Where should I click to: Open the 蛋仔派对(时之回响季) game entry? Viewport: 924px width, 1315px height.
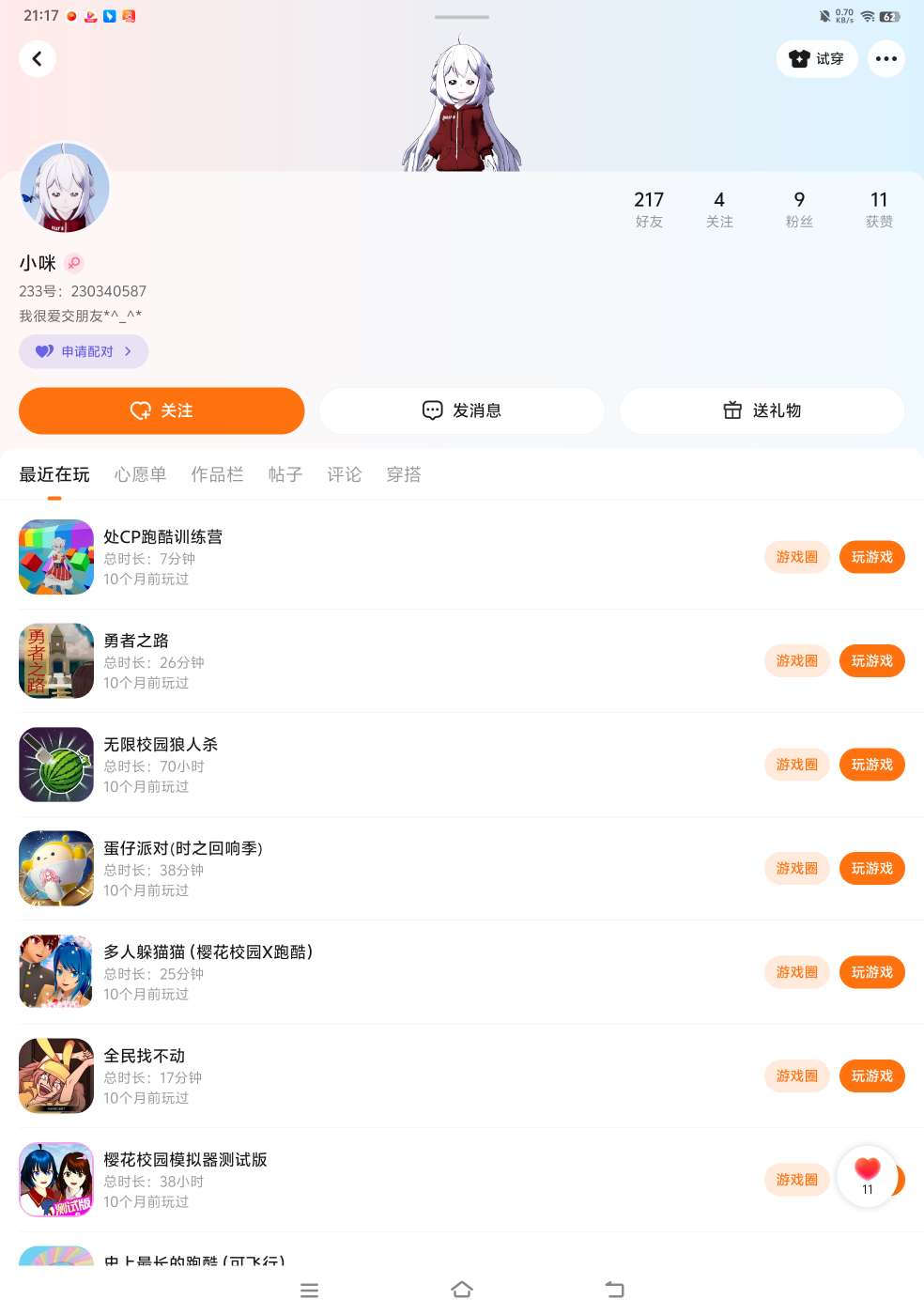pyautogui.click(x=183, y=849)
